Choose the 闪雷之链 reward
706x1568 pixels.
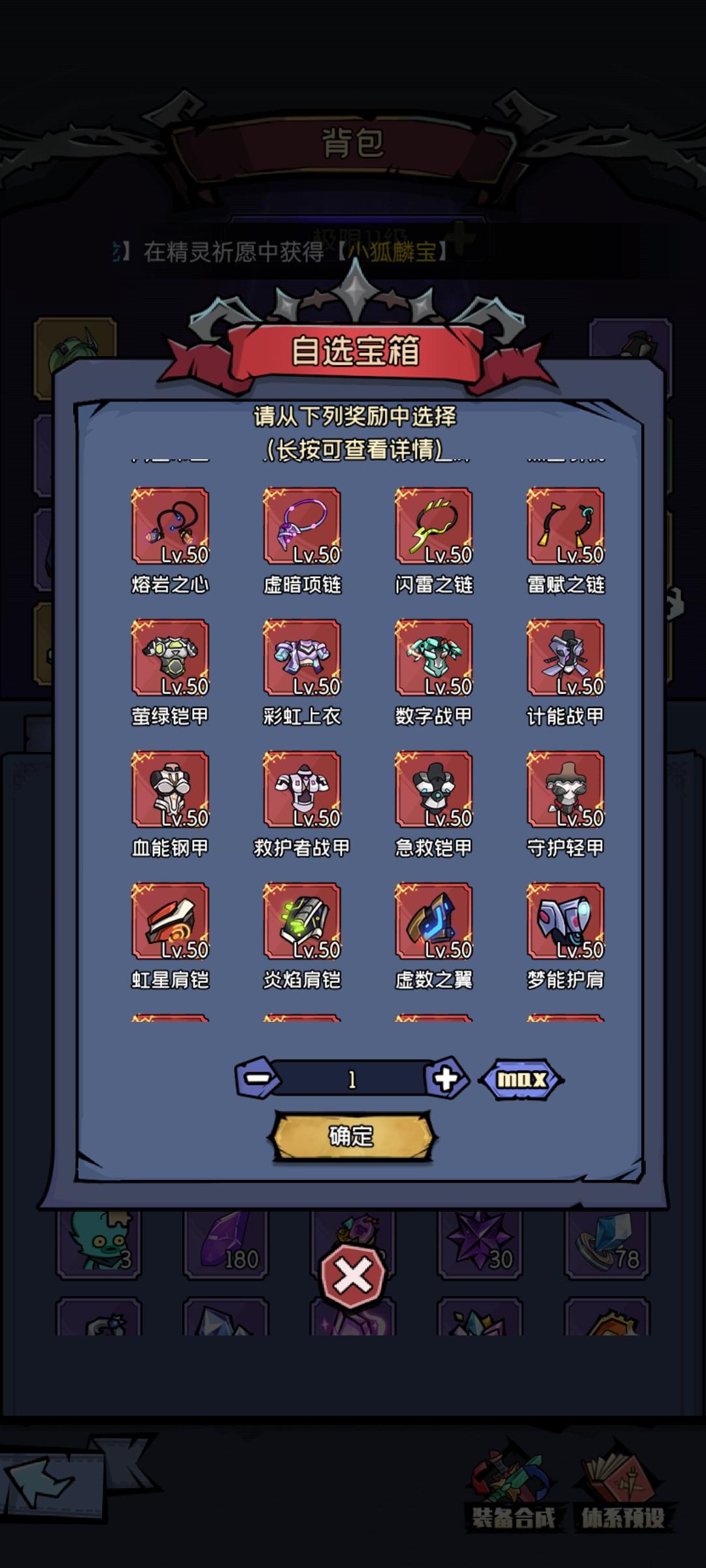tap(433, 529)
